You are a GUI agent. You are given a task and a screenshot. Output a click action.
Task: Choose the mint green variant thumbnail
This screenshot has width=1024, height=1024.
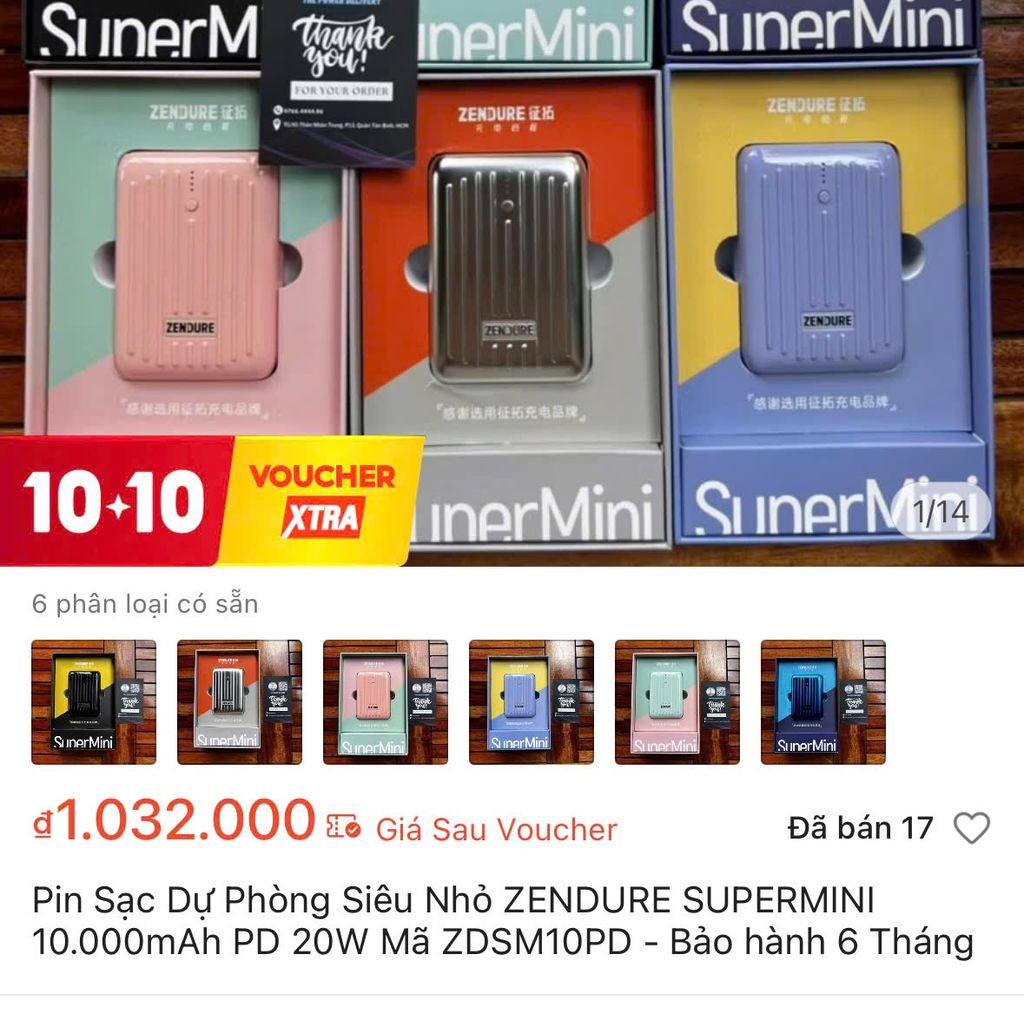(x=678, y=702)
